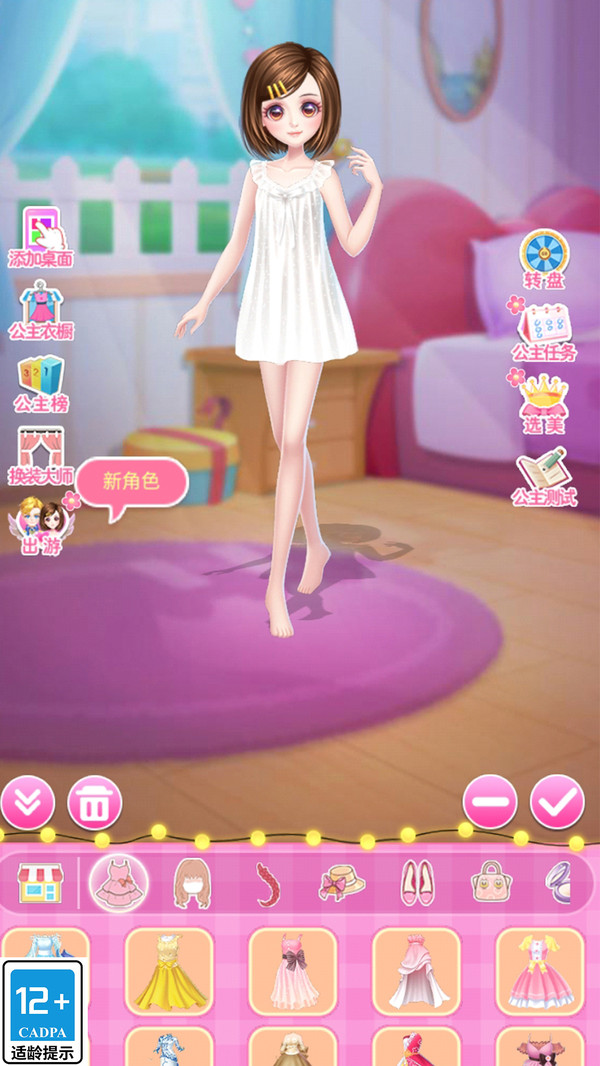Screen dimensions: 600x1066
Task: Open 公主榜 ranking
Action: pos(40,383)
